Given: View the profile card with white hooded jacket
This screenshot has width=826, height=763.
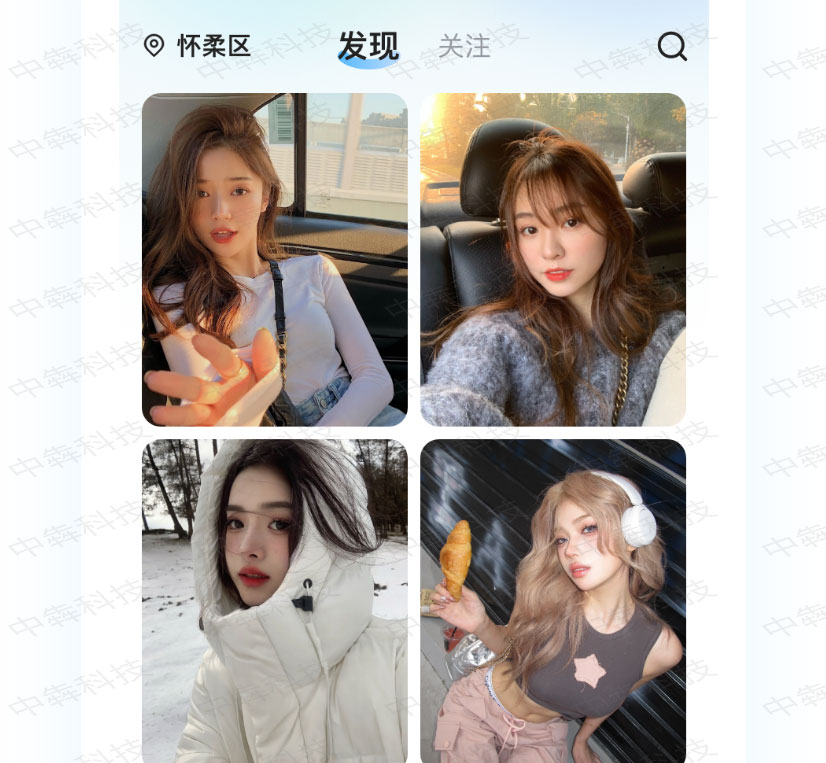Looking at the screenshot, I should tap(274, 600).
